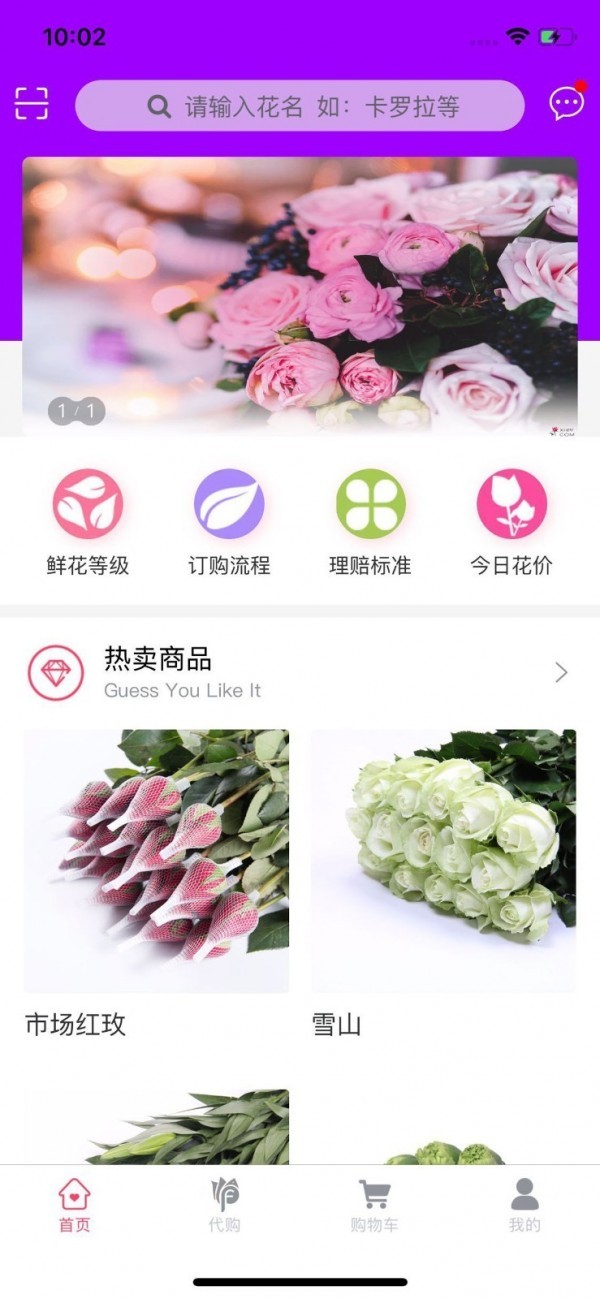Open 鲜花等级 flower grades

pyautogui.click(x=88, y=522)
